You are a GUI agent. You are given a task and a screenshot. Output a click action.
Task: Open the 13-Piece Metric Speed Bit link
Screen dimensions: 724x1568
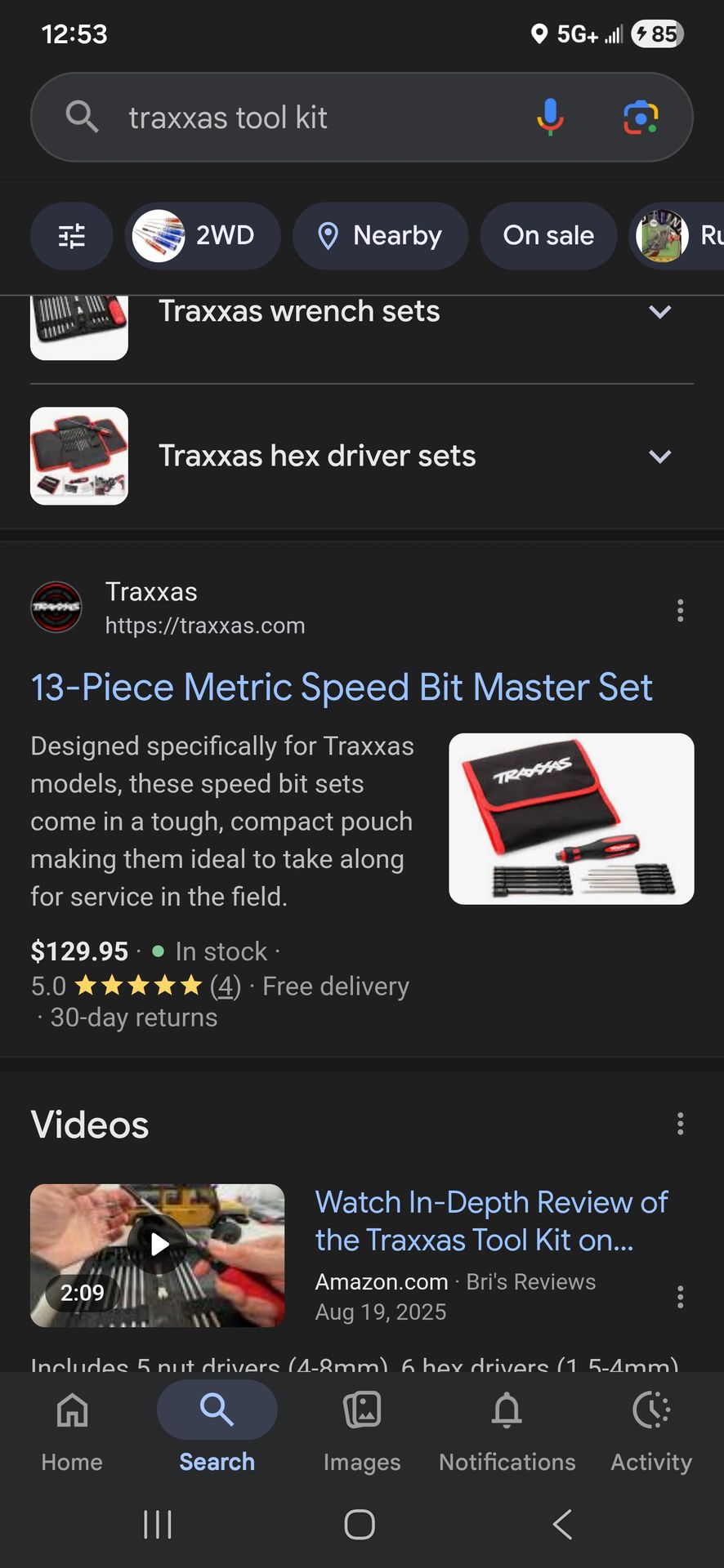click(341, 687)
